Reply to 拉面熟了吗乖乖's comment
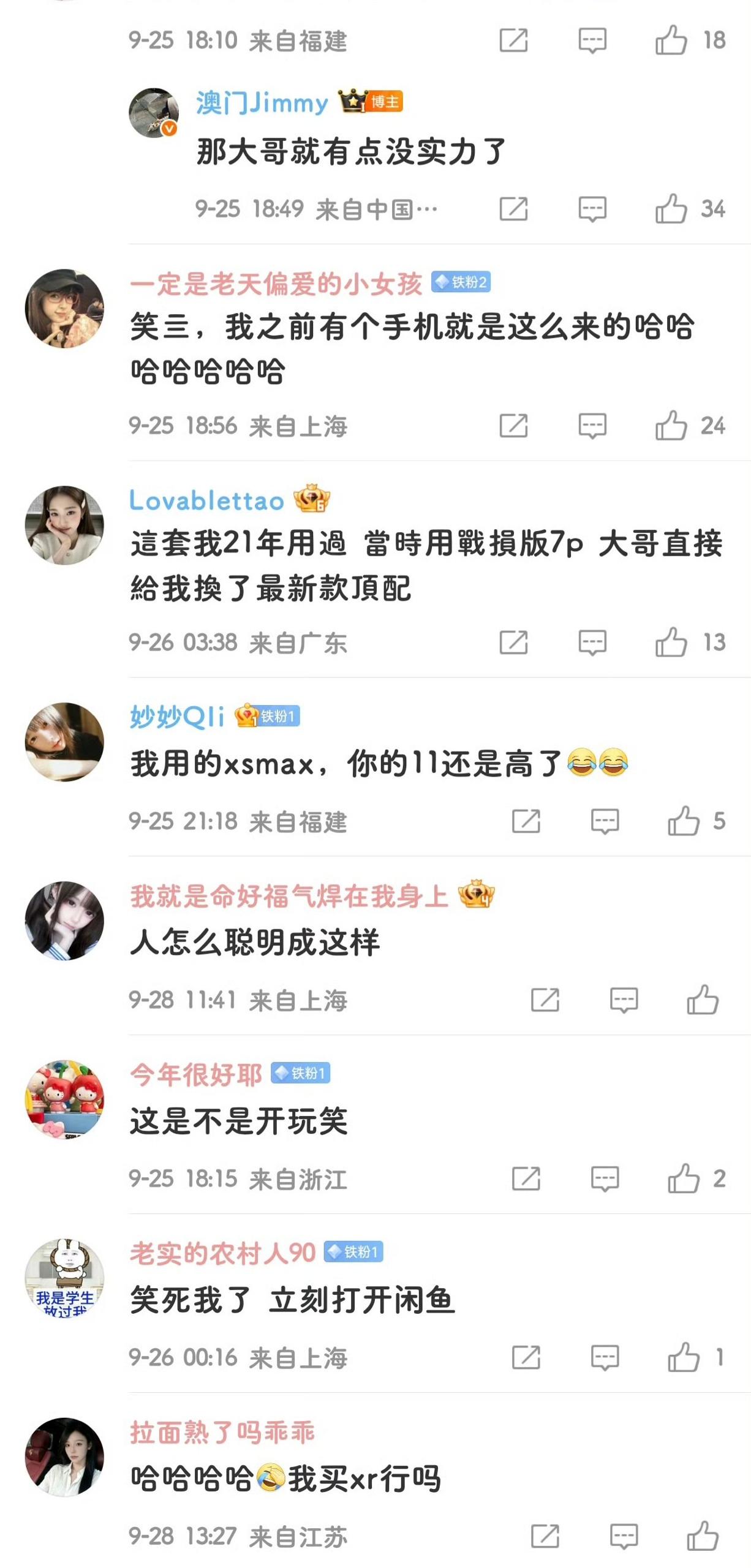751x1568 pixels. point(624,1536)
